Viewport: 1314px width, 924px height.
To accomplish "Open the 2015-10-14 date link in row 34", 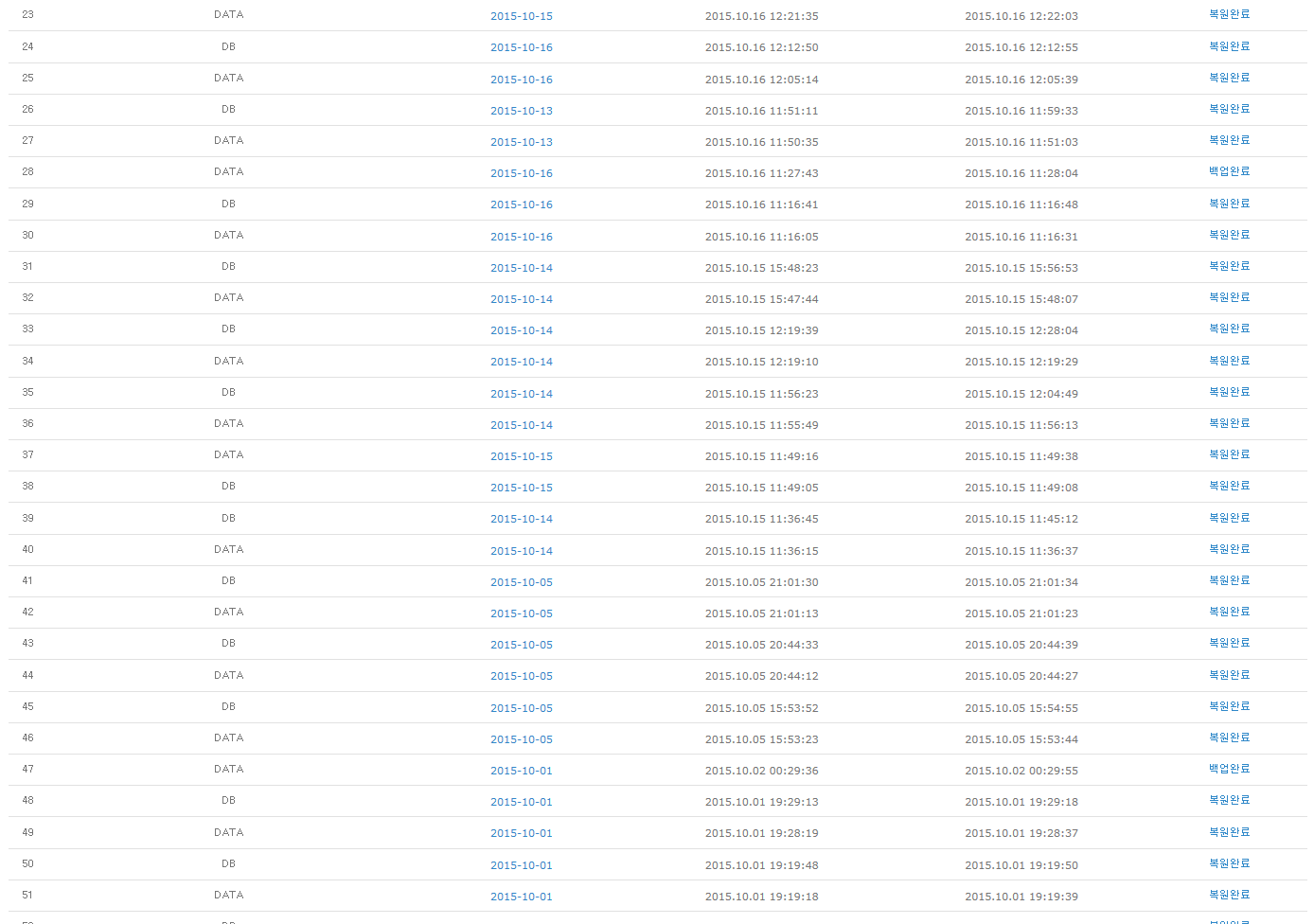I will pyautogui.click(x=521, y=362).
